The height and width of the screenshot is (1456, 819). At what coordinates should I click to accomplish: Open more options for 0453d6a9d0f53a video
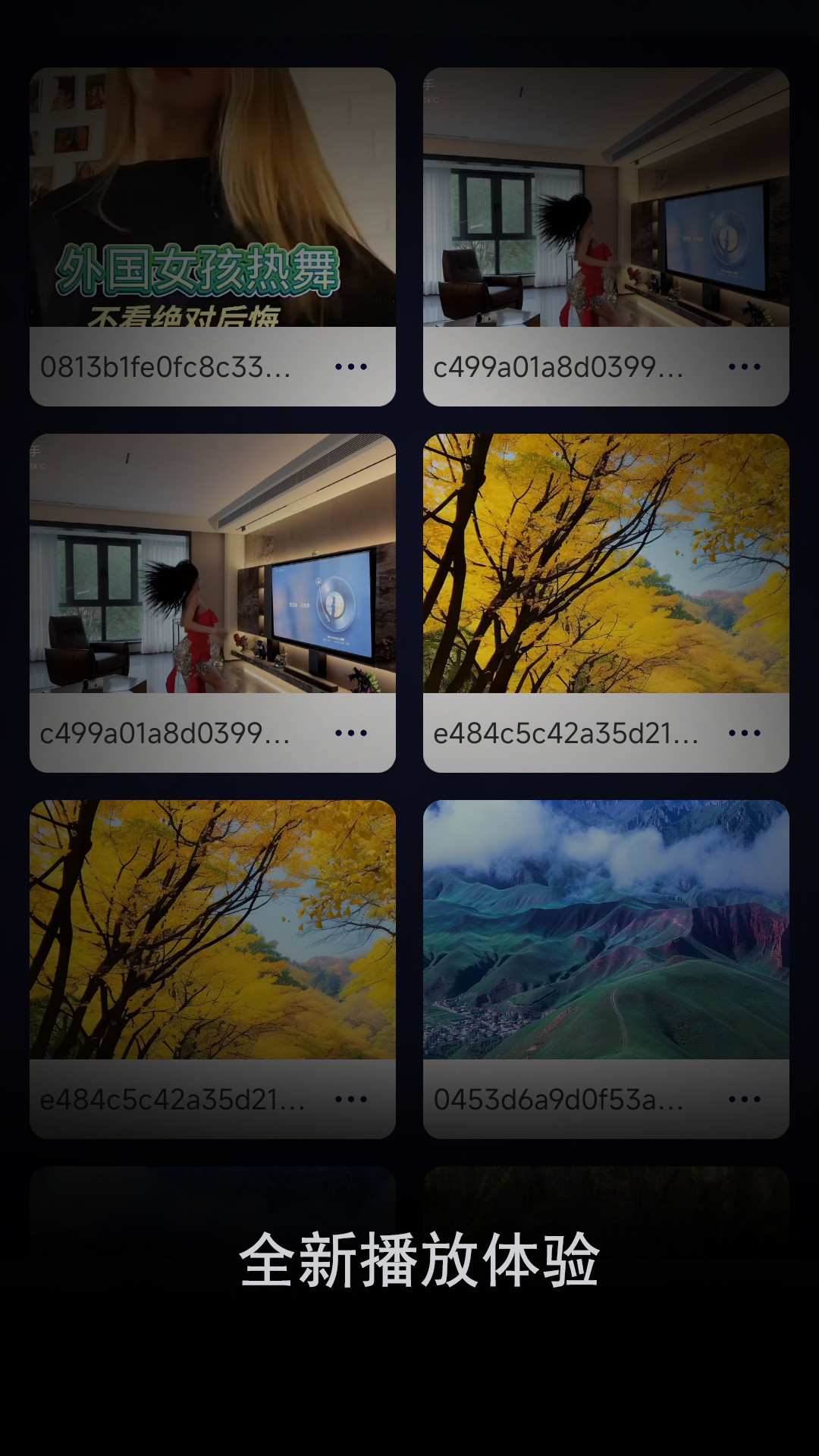[x=744, y=1099]
